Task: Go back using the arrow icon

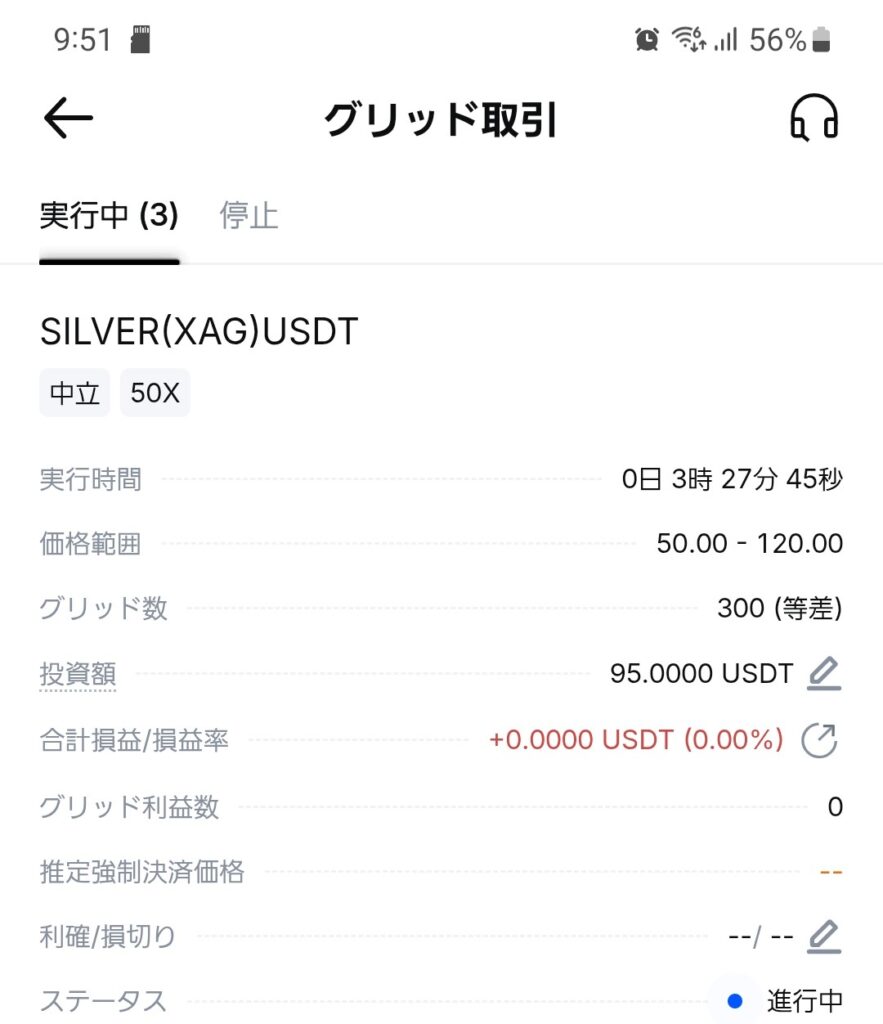Action: pyautogui.click(x=68, y=119)
